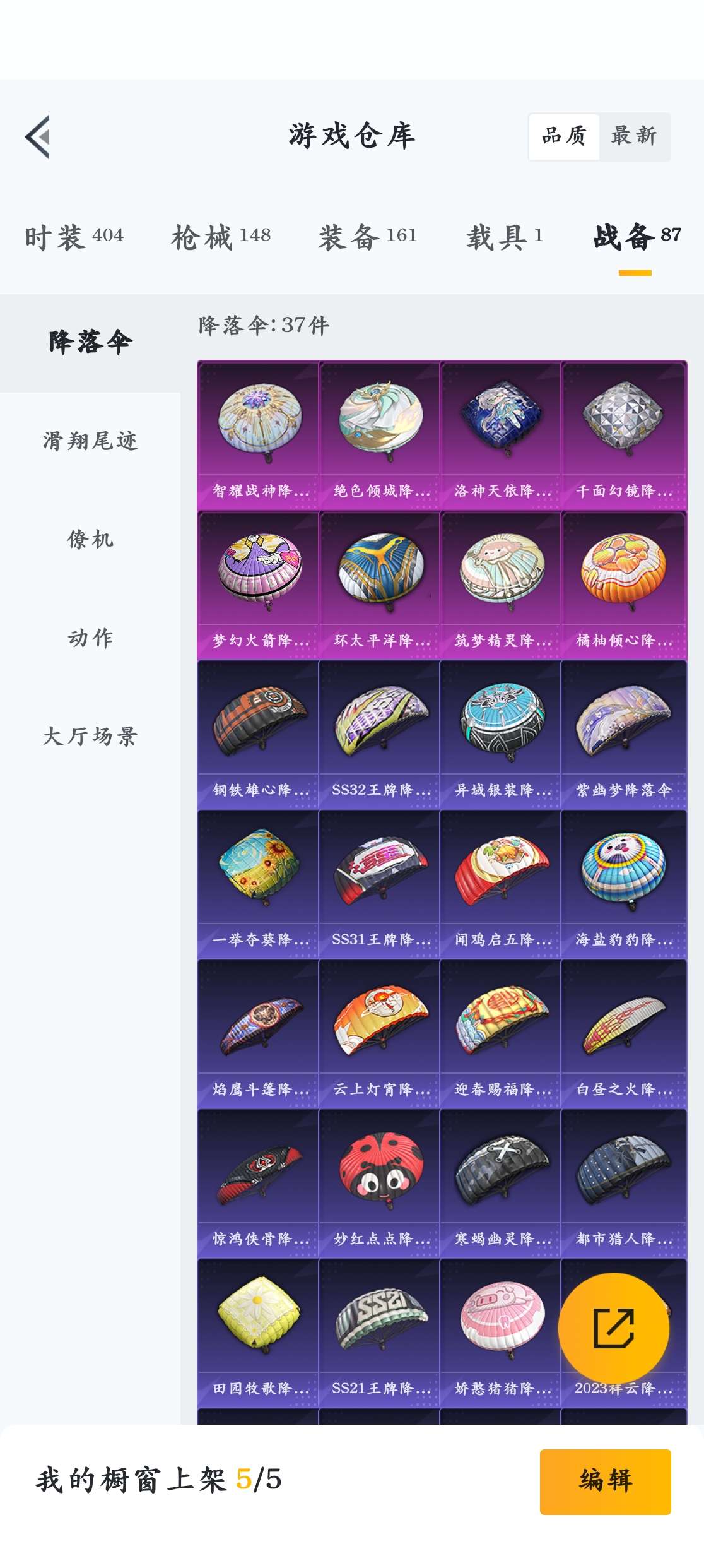The image size is (704, 1568).
Task: Open the 大厅场景 category
Action: click(x=90, y=737)
